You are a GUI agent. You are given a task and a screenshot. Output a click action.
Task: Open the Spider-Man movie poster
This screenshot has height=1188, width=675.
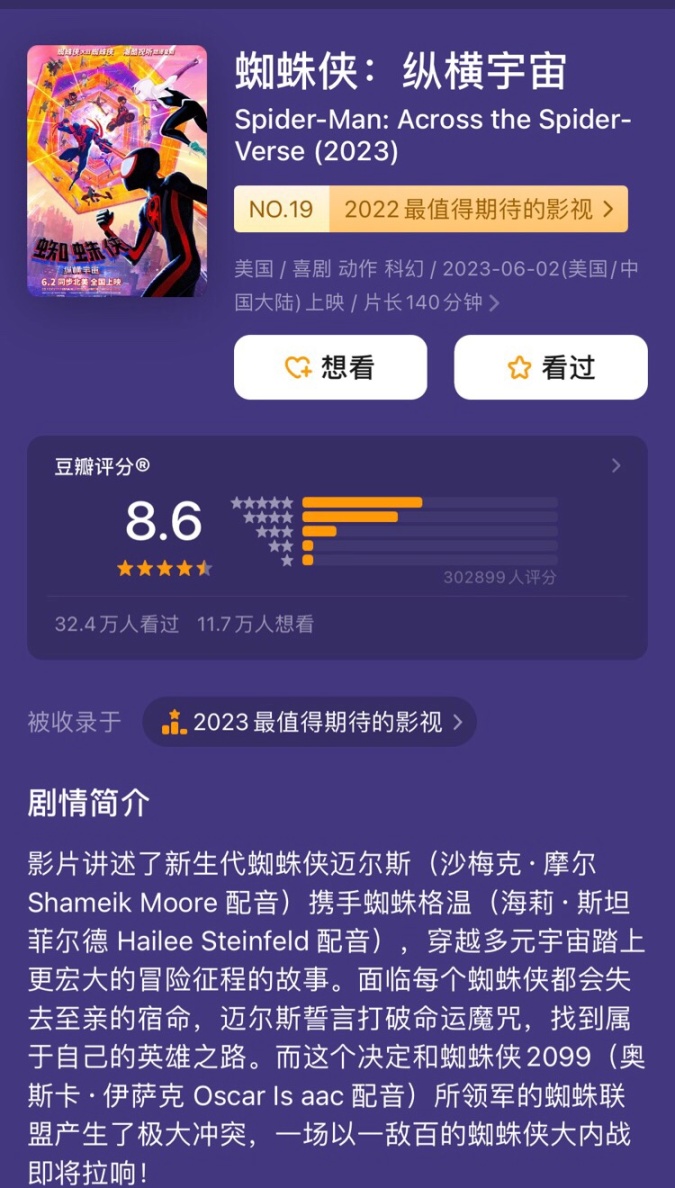click(117, 171)
